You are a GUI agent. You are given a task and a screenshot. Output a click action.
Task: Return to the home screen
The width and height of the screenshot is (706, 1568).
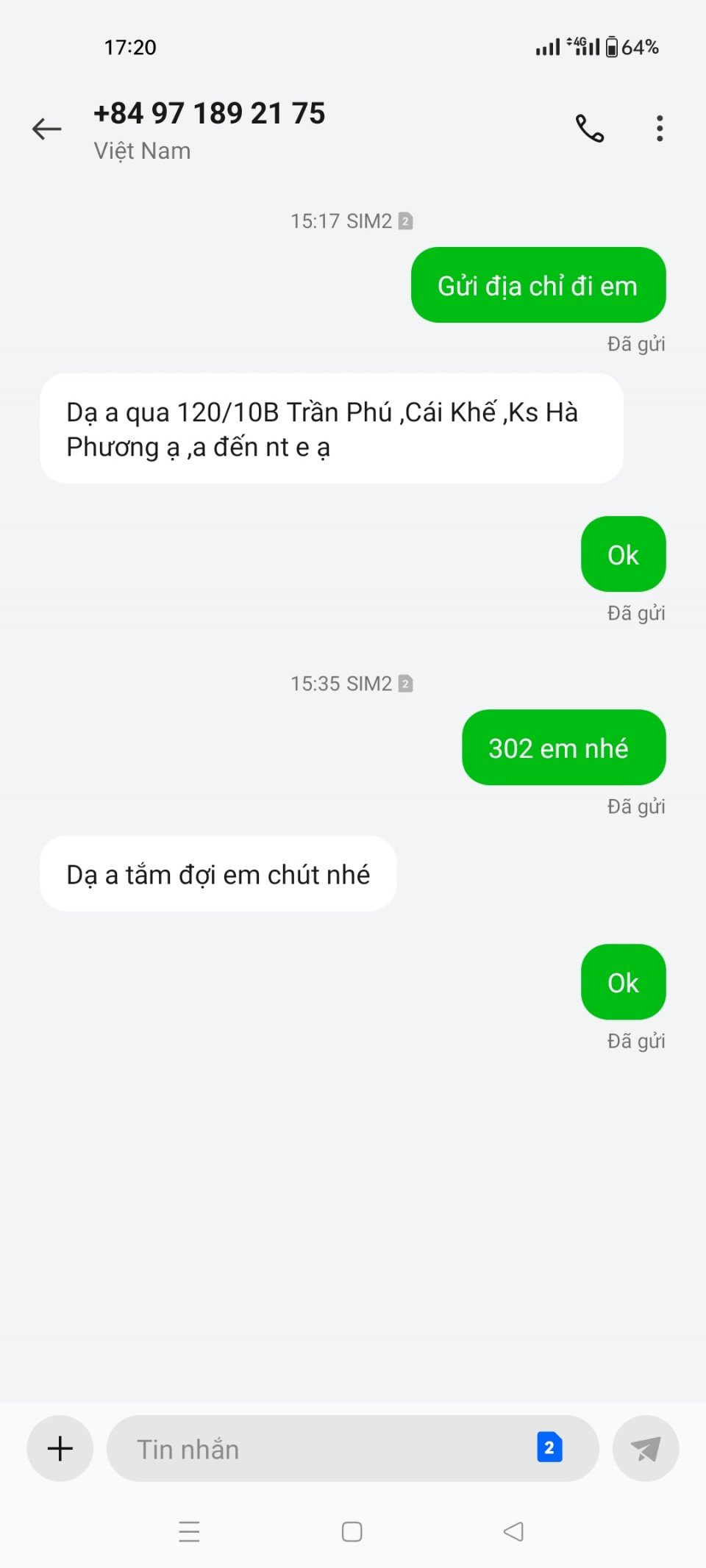click(x=352, y=1531)
